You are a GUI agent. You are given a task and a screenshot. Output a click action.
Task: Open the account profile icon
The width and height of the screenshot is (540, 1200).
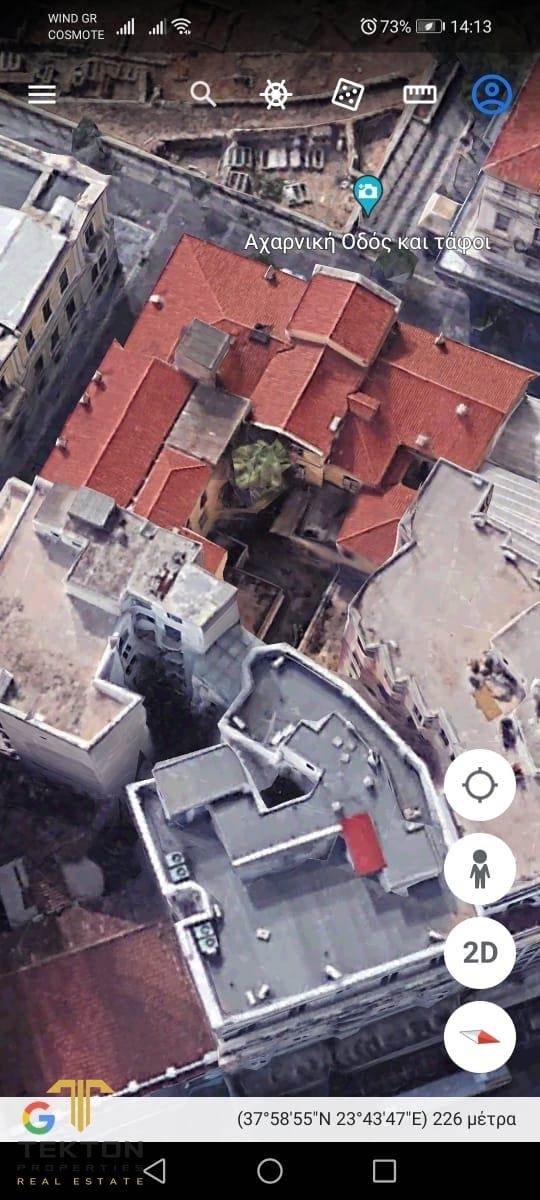[x=491, y=94]
